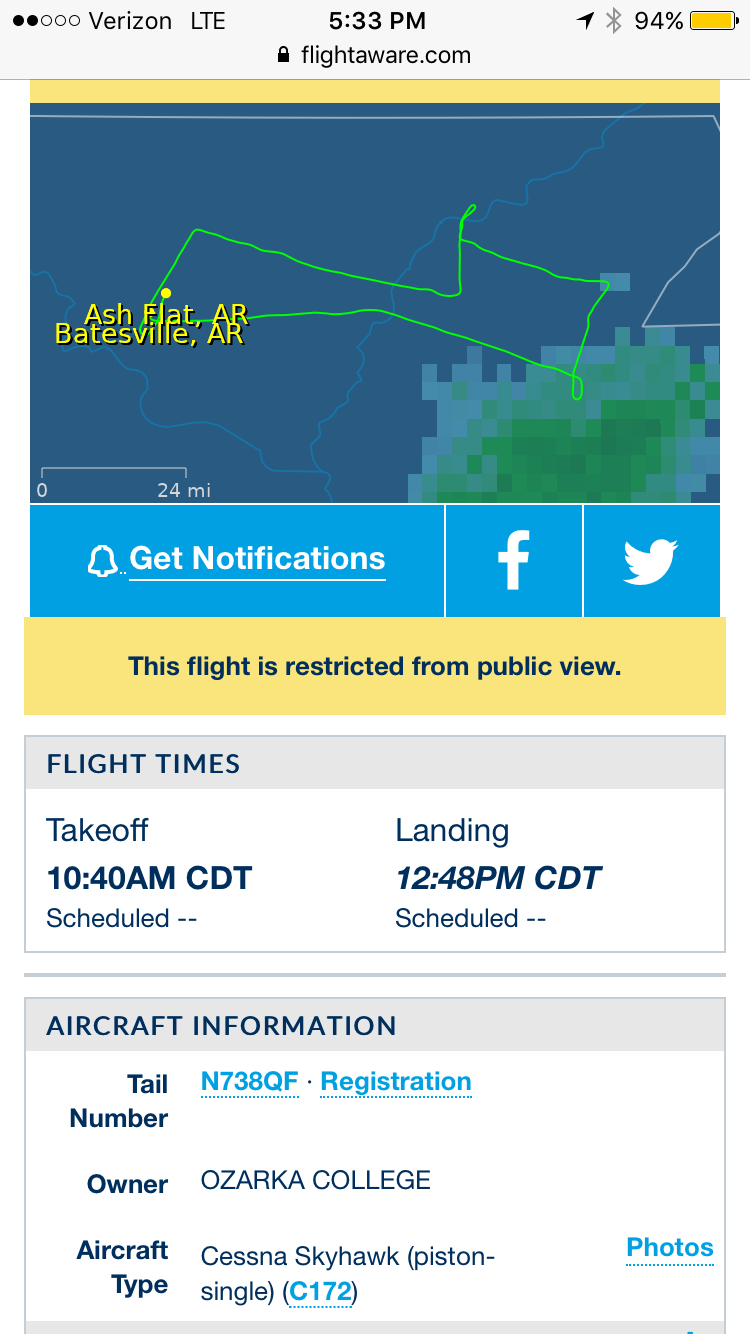Share flight on Twitter
750x1334 pixels.
click(651, 560)
